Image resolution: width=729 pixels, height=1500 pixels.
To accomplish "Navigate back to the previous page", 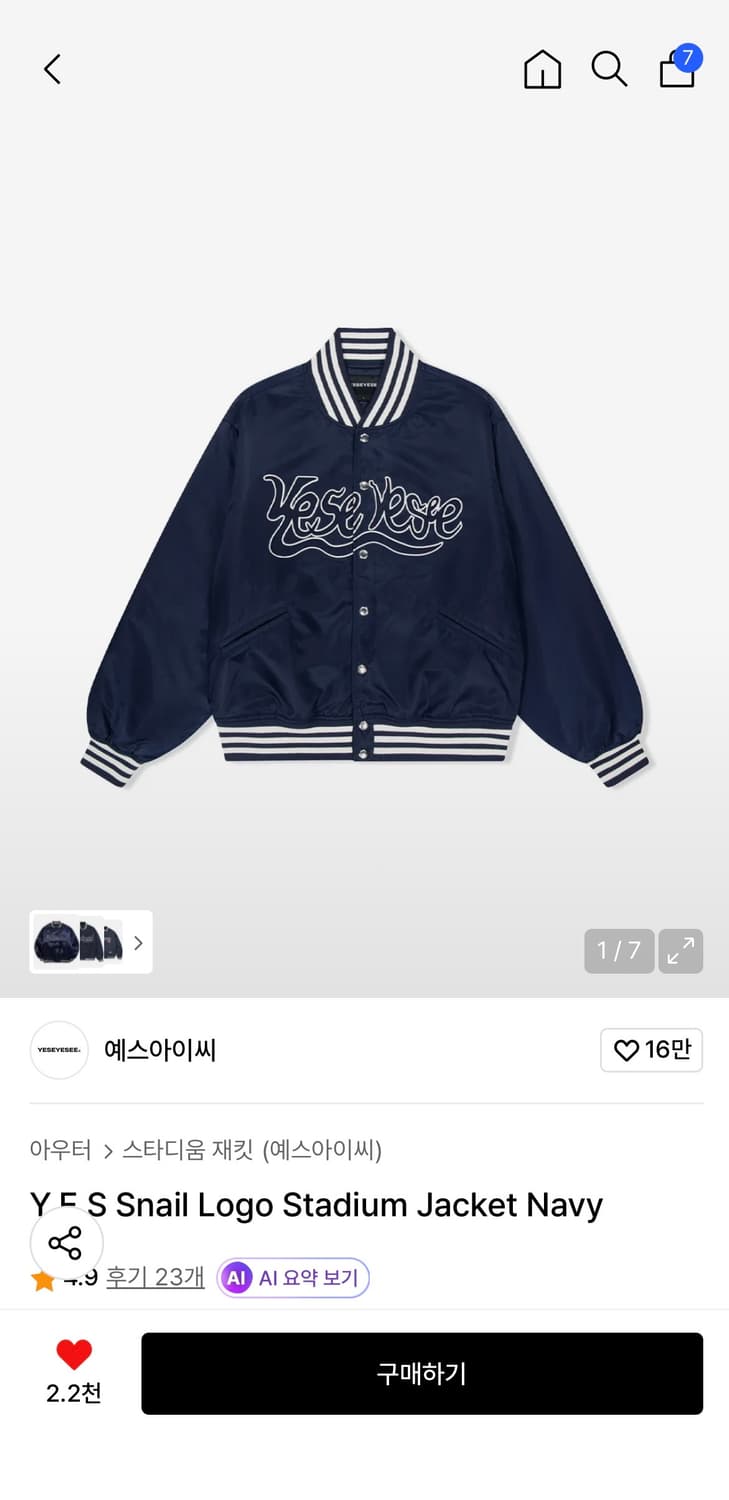I will [52, 69].
